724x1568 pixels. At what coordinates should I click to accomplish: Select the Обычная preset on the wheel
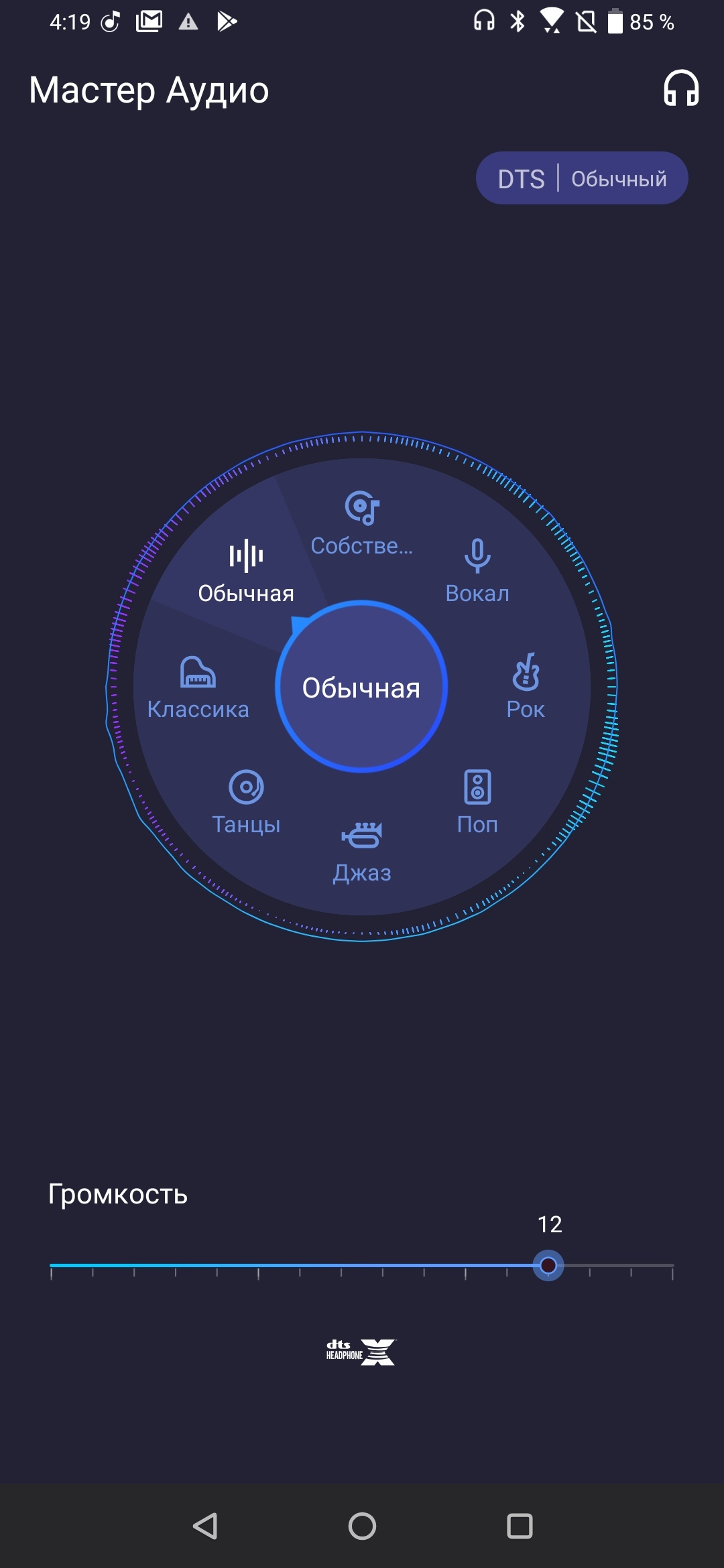coord(246,571)
